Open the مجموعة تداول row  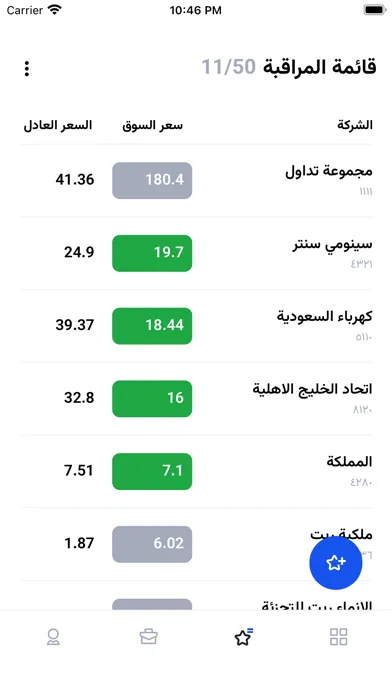coord(196,181)
